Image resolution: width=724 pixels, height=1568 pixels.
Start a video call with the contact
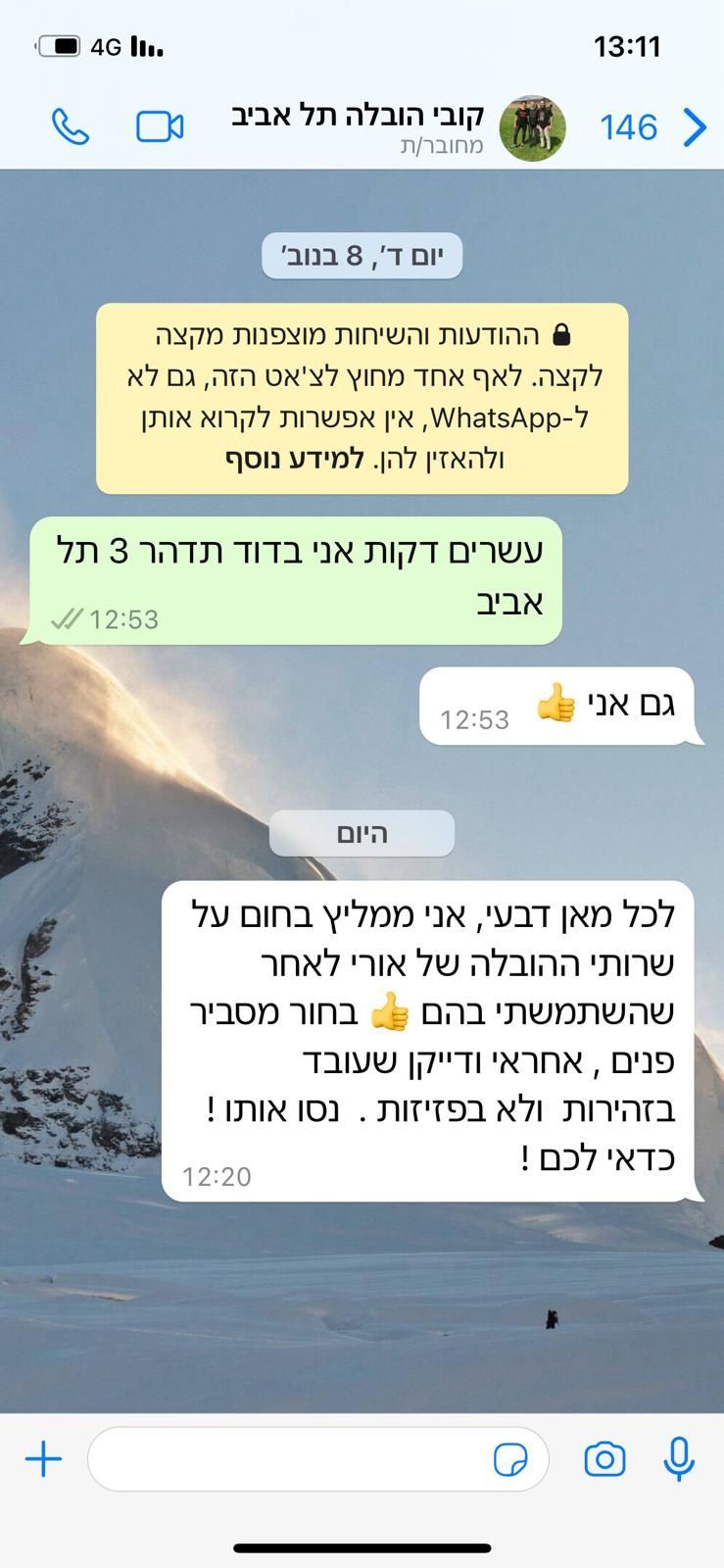point(160,127)
